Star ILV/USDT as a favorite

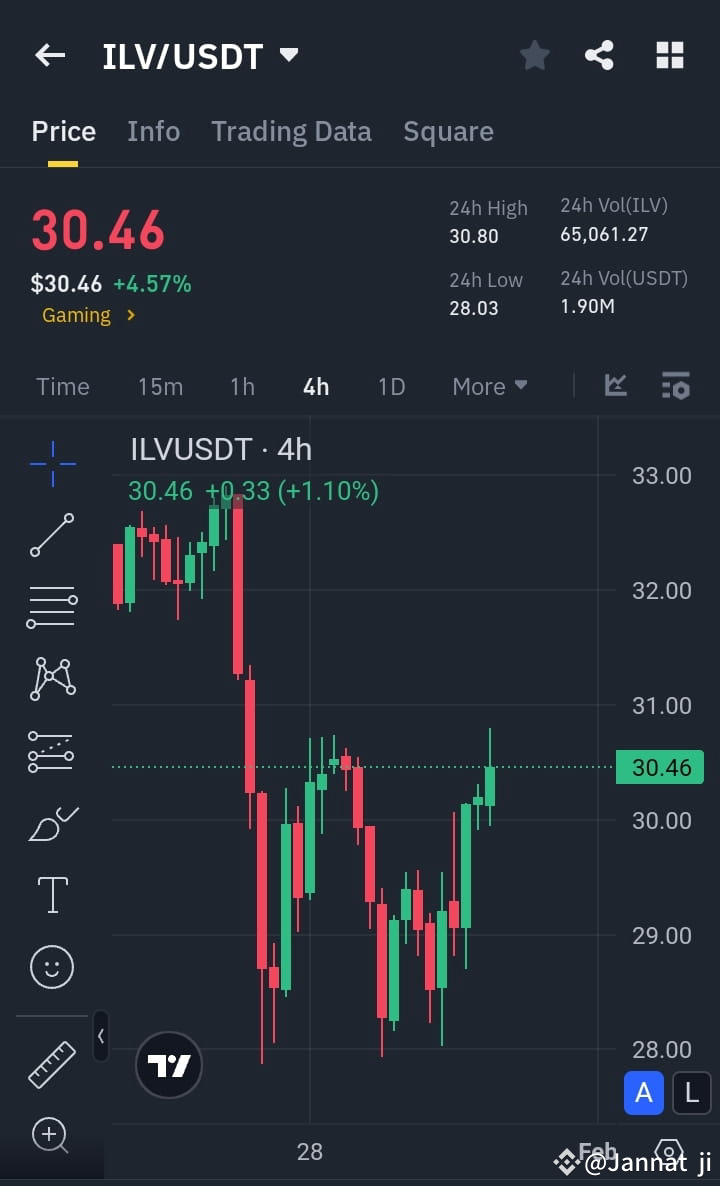click(534, 55)
